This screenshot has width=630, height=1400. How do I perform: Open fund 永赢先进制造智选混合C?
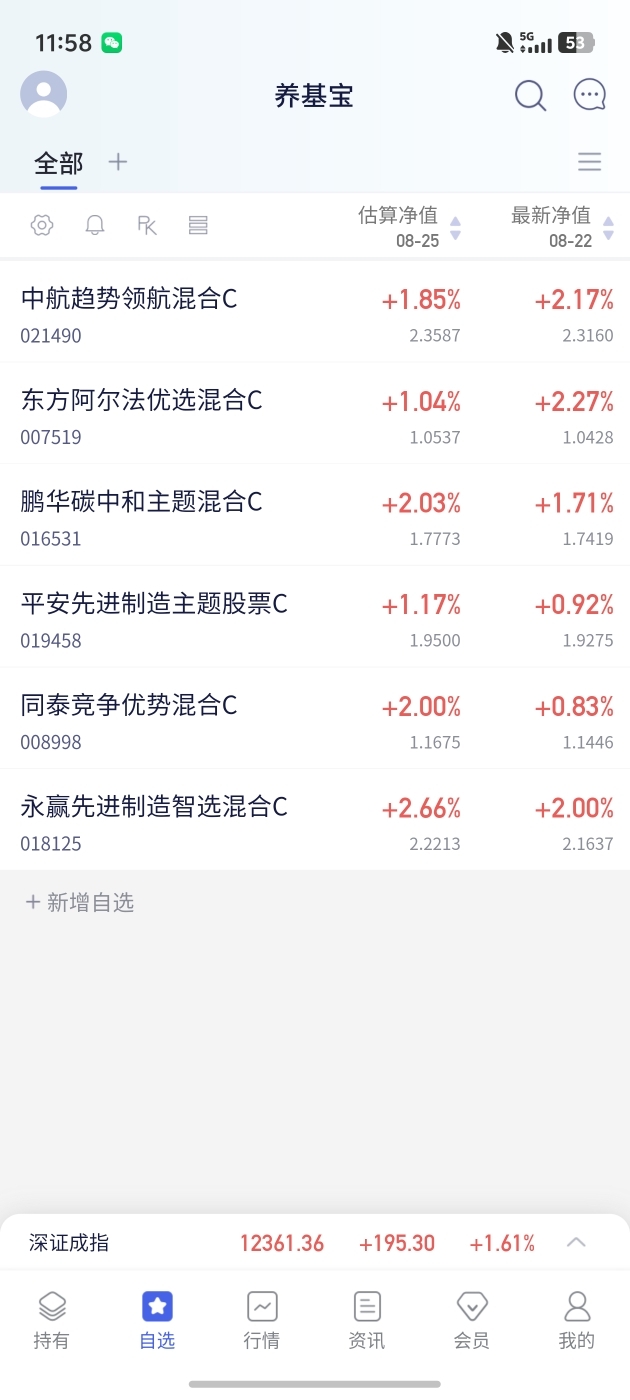pos(315,820)
